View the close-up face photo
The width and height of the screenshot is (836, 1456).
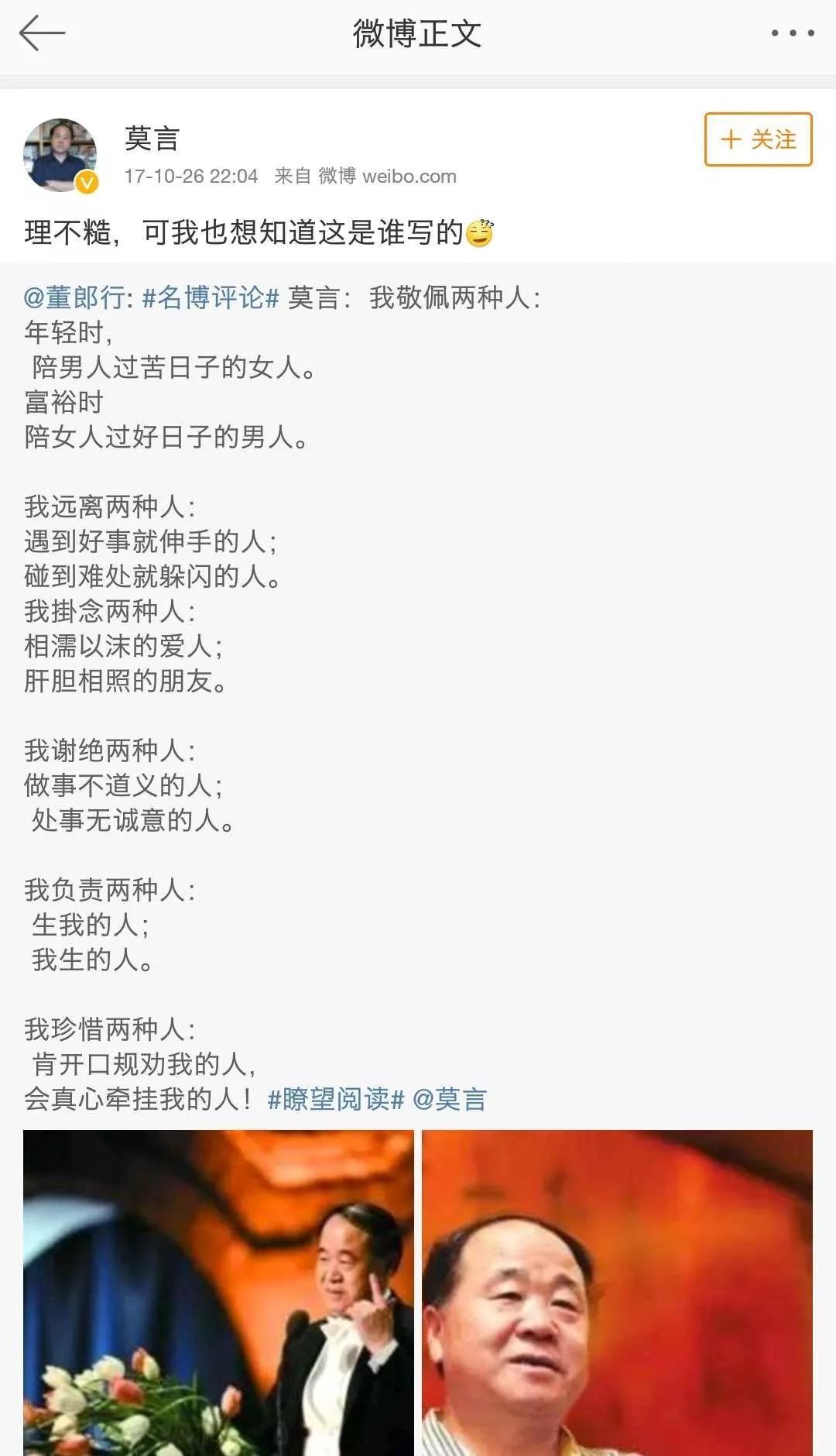[617, 1292]
